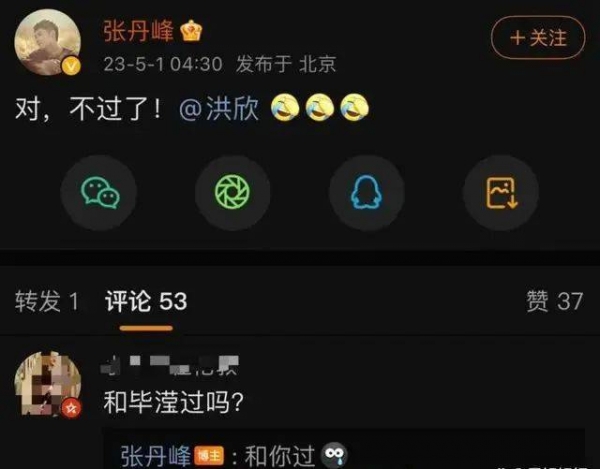
Task: Share the post to QQ
Action: (x=366, y=193)
